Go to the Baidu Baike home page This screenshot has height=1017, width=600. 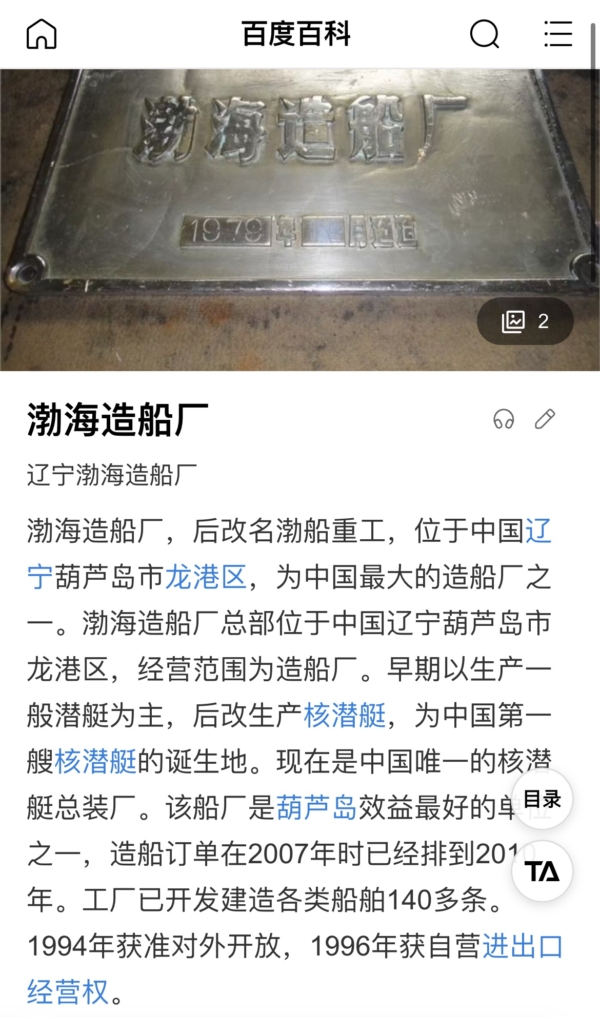pyautogui.click(x=41, y=34)
